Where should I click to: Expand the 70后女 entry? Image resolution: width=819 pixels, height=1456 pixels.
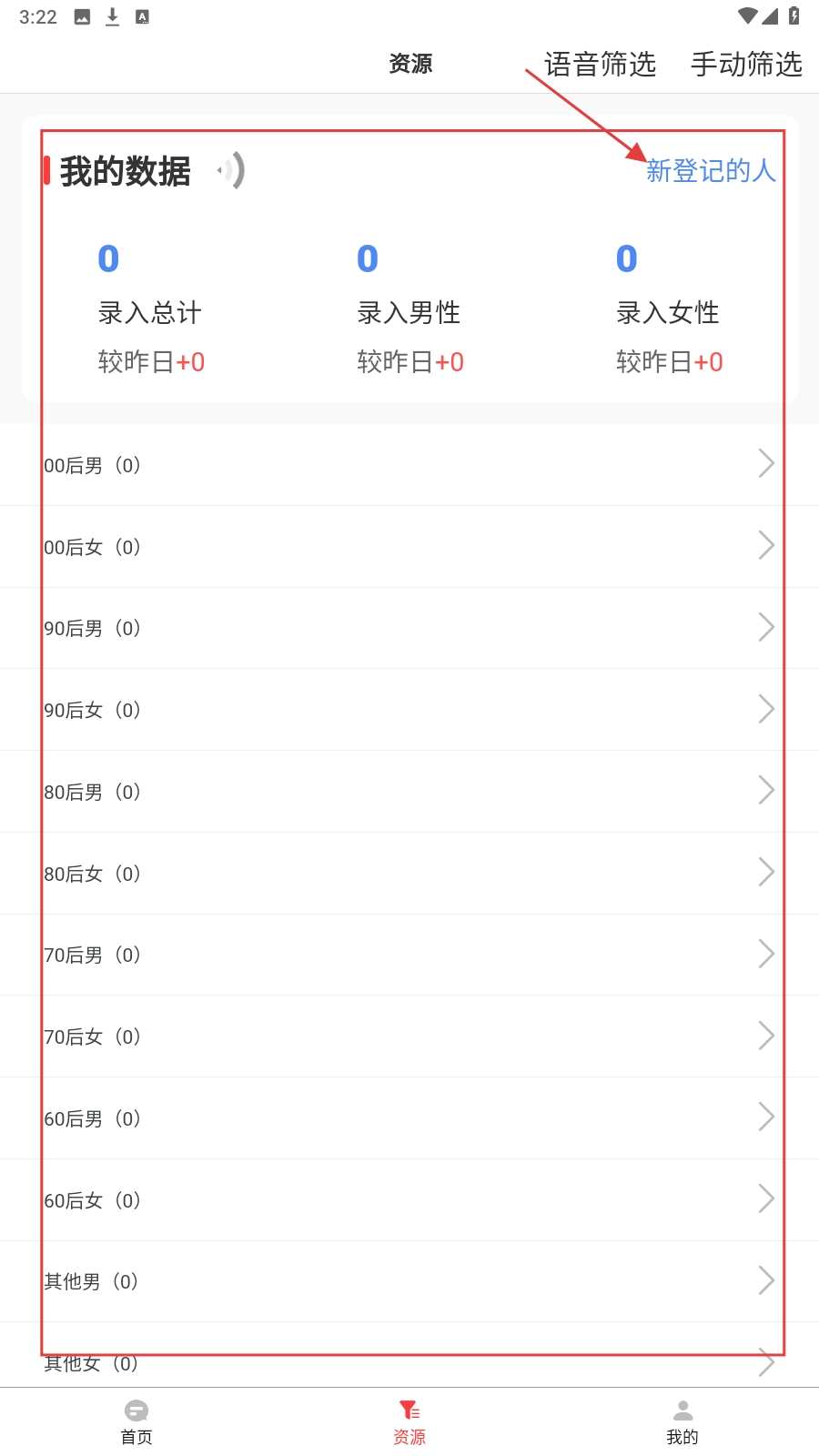click(x=409, y=1036)
